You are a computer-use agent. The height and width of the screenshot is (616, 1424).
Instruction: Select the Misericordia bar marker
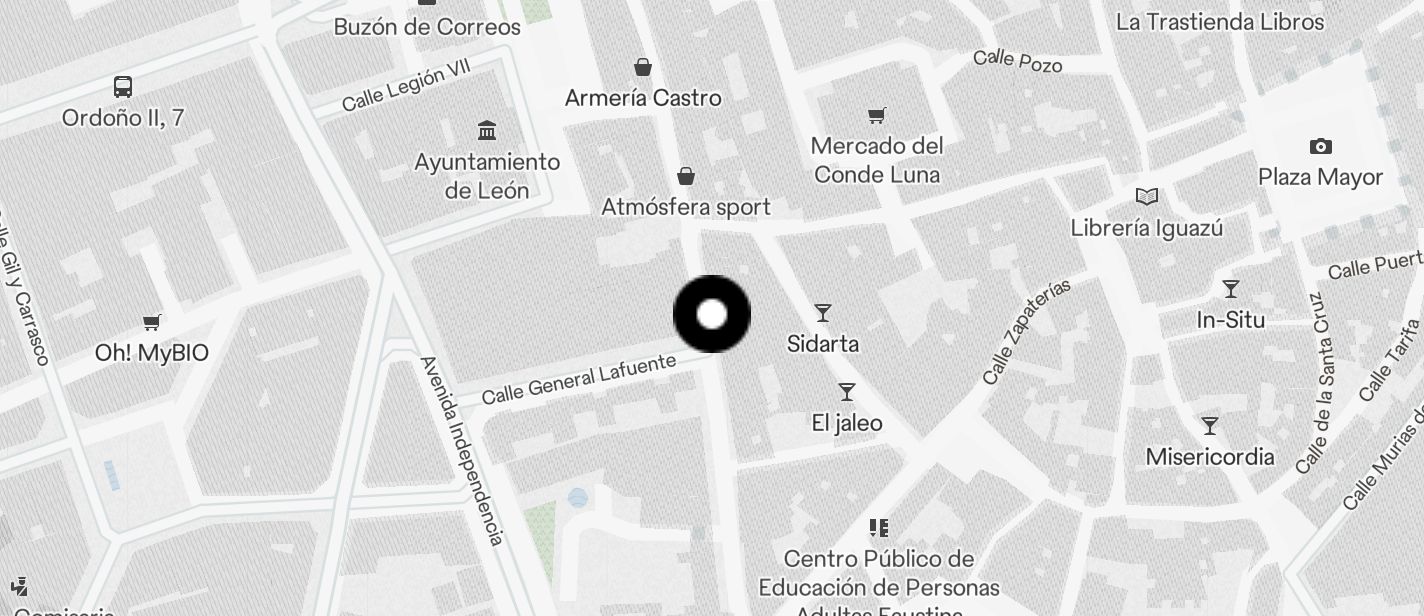(1210, 427)
